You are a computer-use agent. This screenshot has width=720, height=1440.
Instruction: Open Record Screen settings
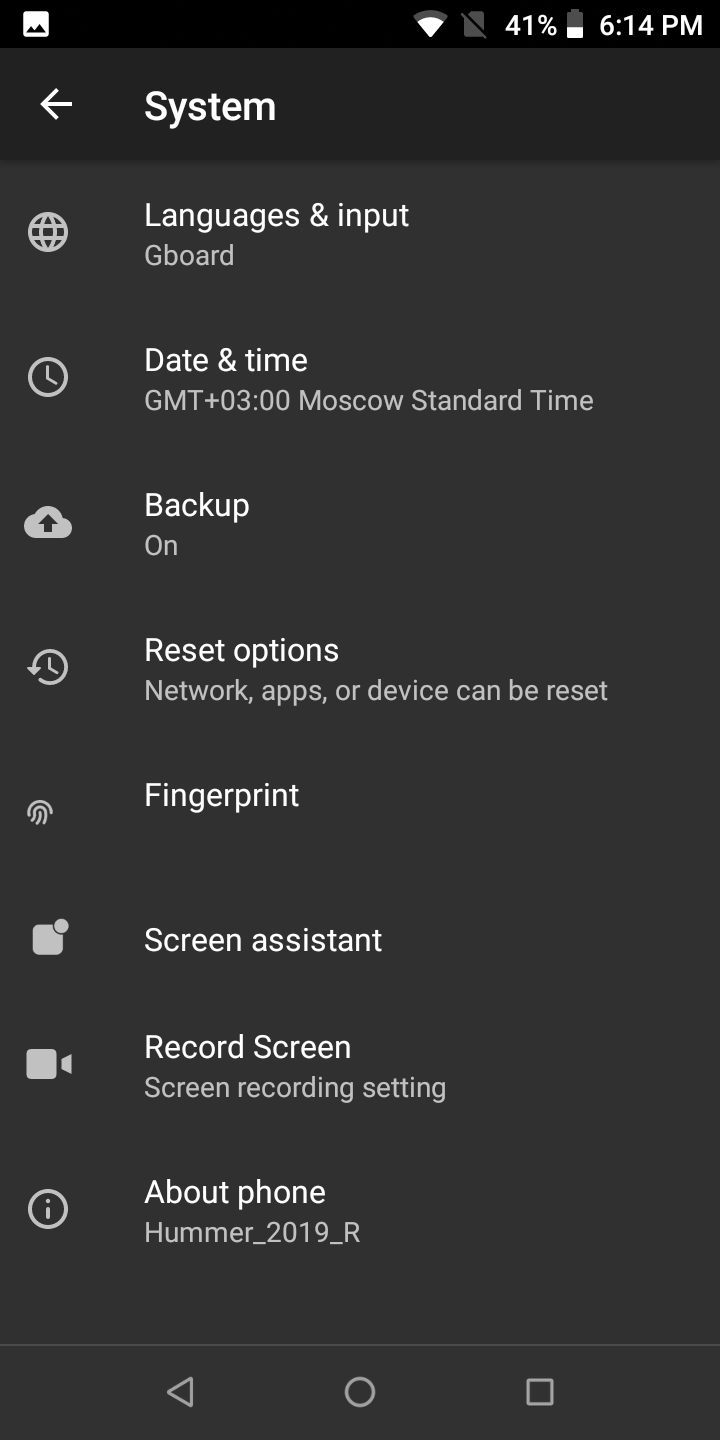[x=360, y=1066]
